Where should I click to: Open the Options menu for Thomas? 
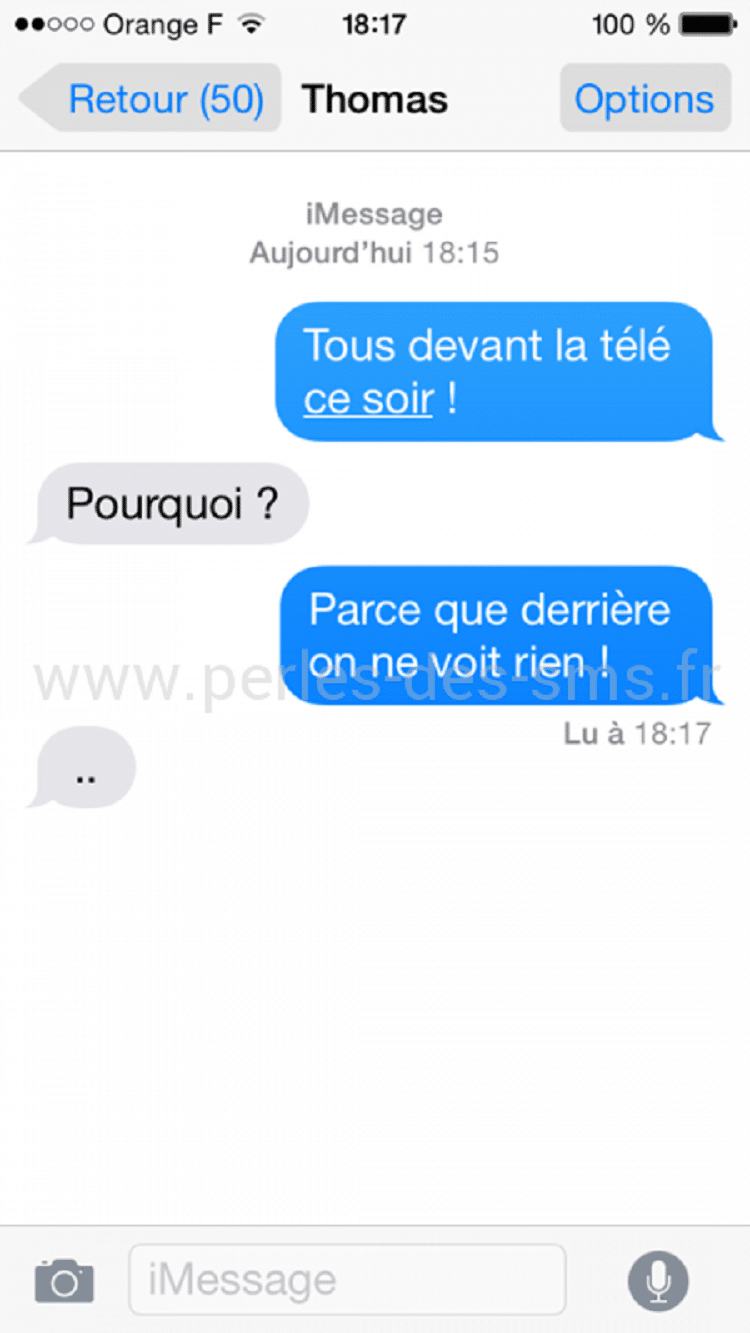pos(644,99)
